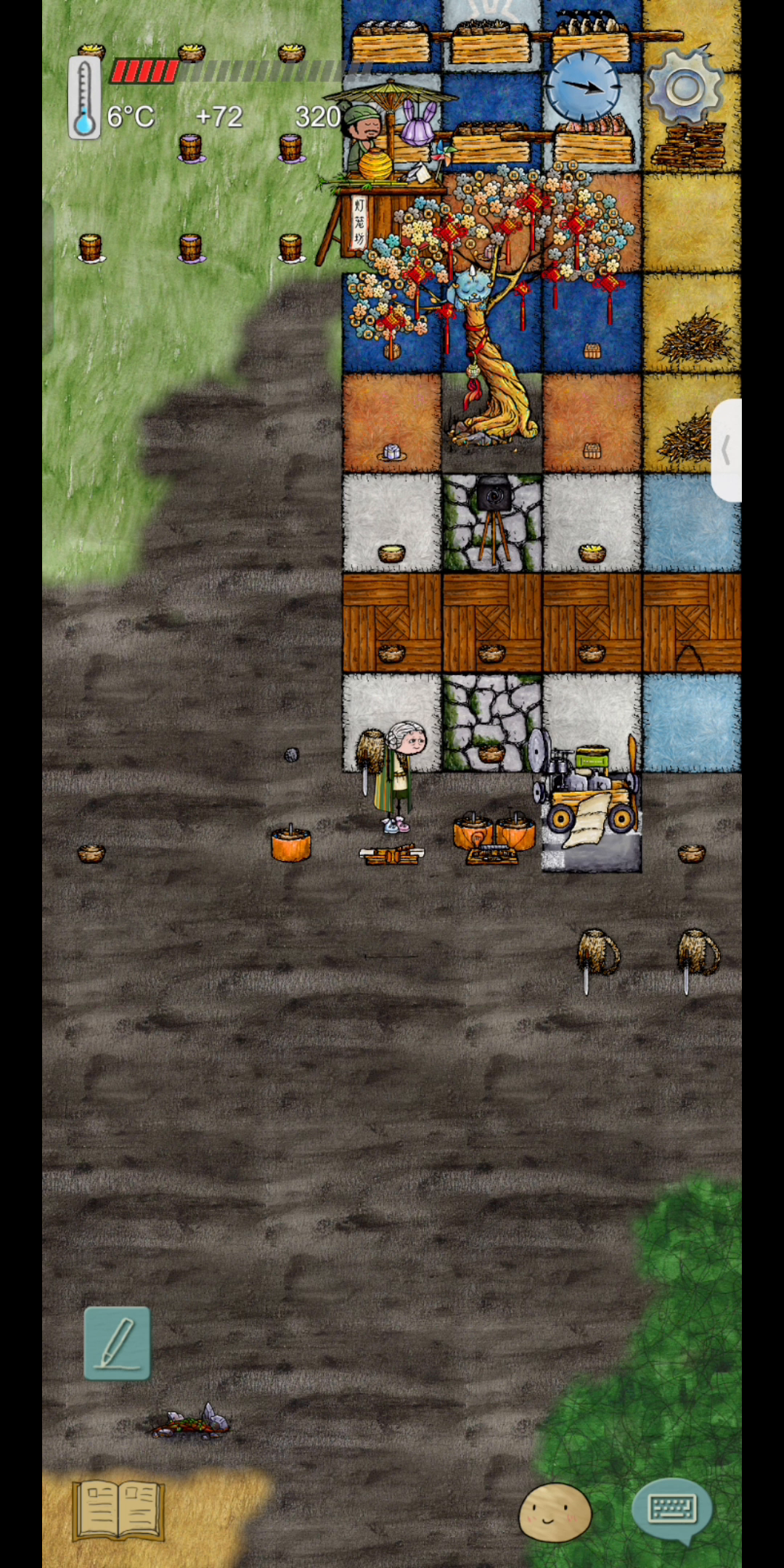Viewport: 784px width, 1568px height.
Task: Expand the side panel arrow
Action: pyautogui.click(x=726, y=450)
